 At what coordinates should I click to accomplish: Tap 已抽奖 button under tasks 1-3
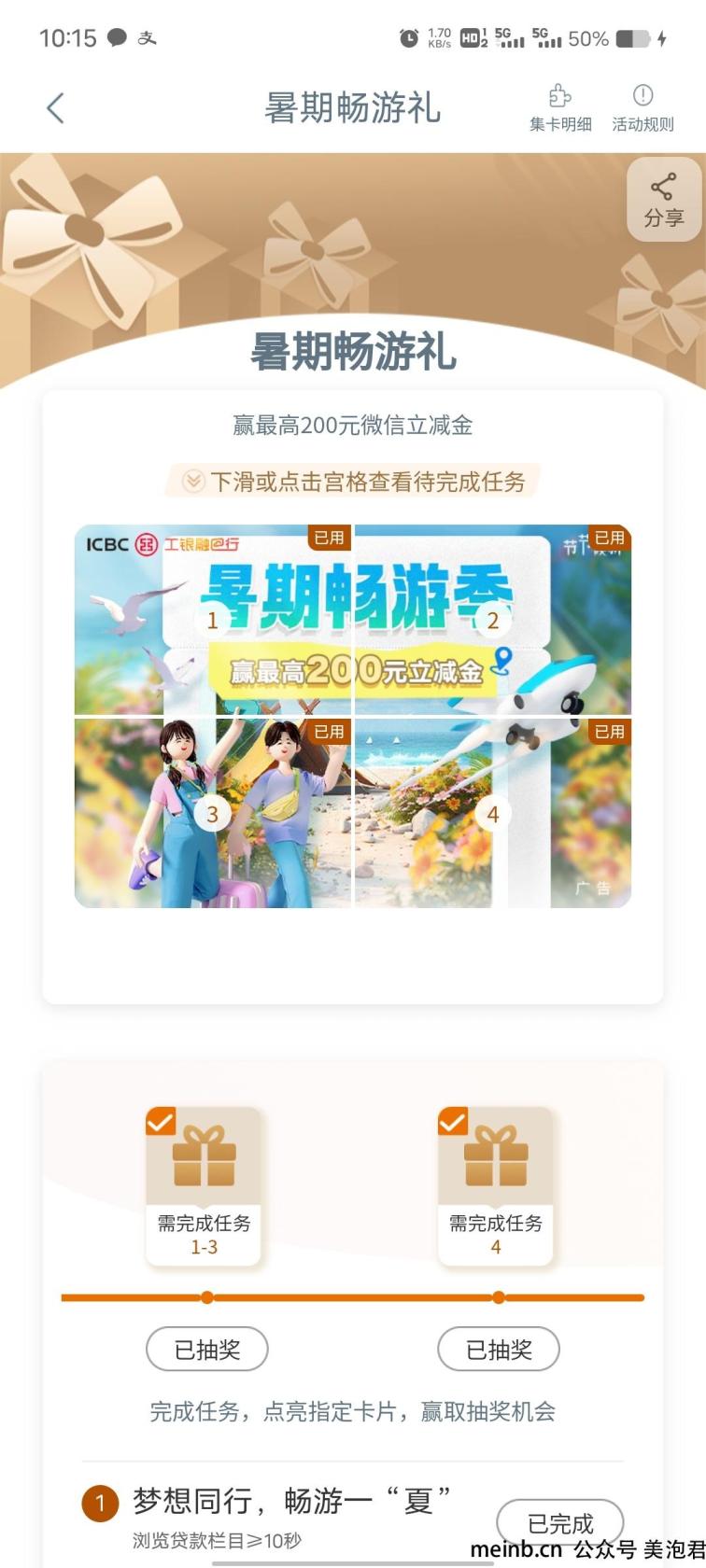point(207,1350)
